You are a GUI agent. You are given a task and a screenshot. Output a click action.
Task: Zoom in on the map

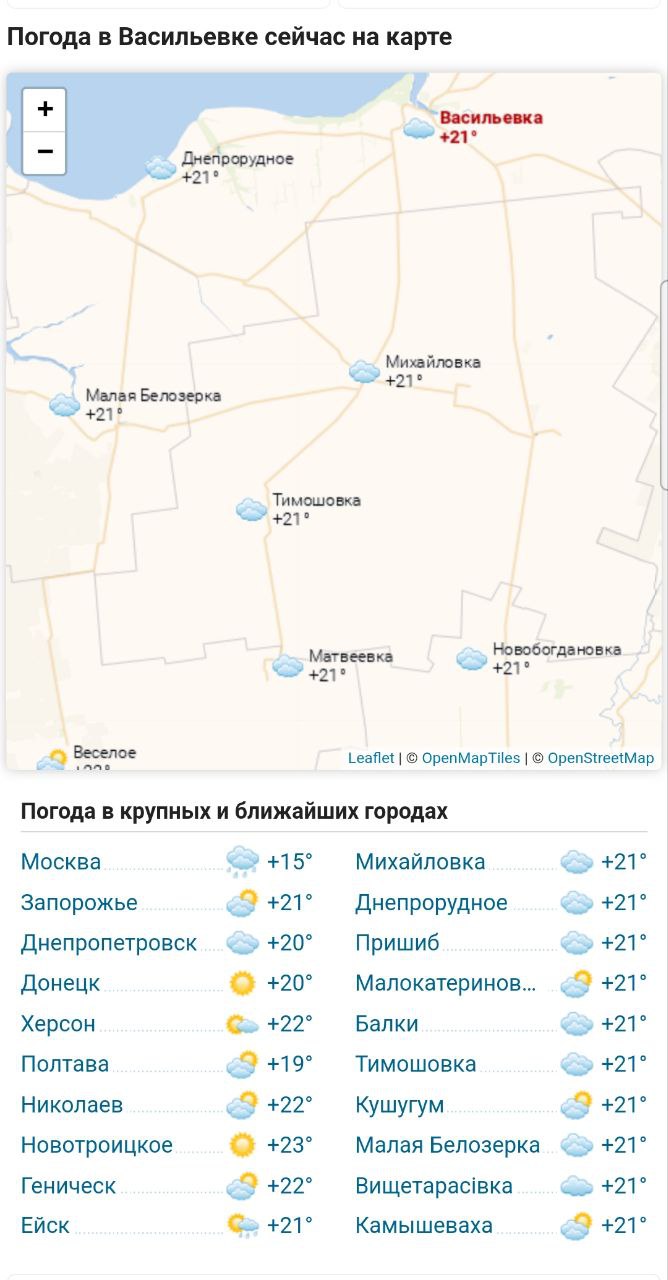44,109
